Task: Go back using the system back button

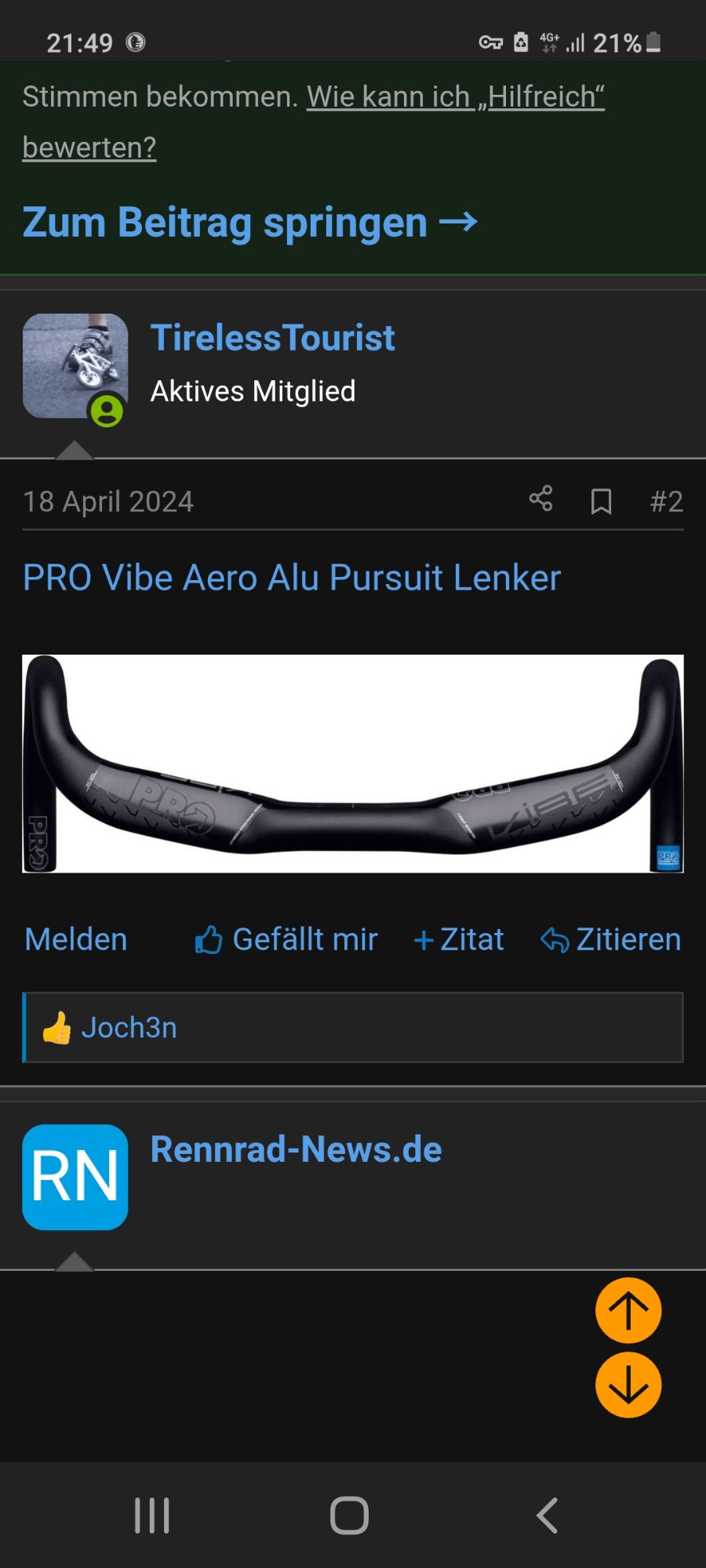Action: point(548,1515)
